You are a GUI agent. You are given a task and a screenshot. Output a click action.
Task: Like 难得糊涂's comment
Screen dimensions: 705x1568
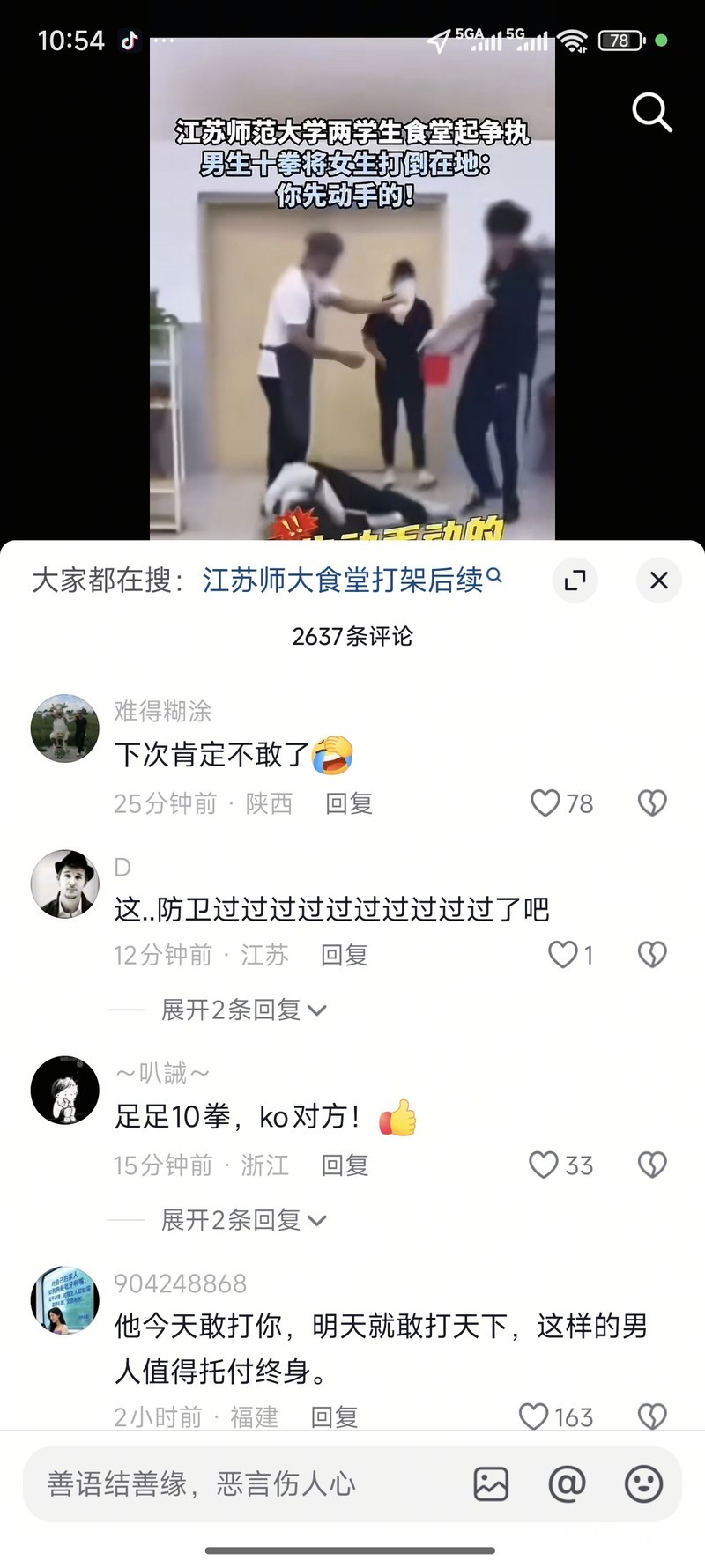pyautogui.click(x=545, y=802)
